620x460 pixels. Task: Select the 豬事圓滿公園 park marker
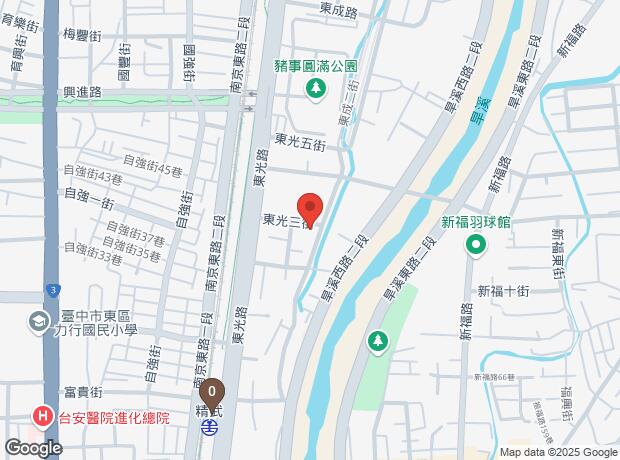[315, 89]
